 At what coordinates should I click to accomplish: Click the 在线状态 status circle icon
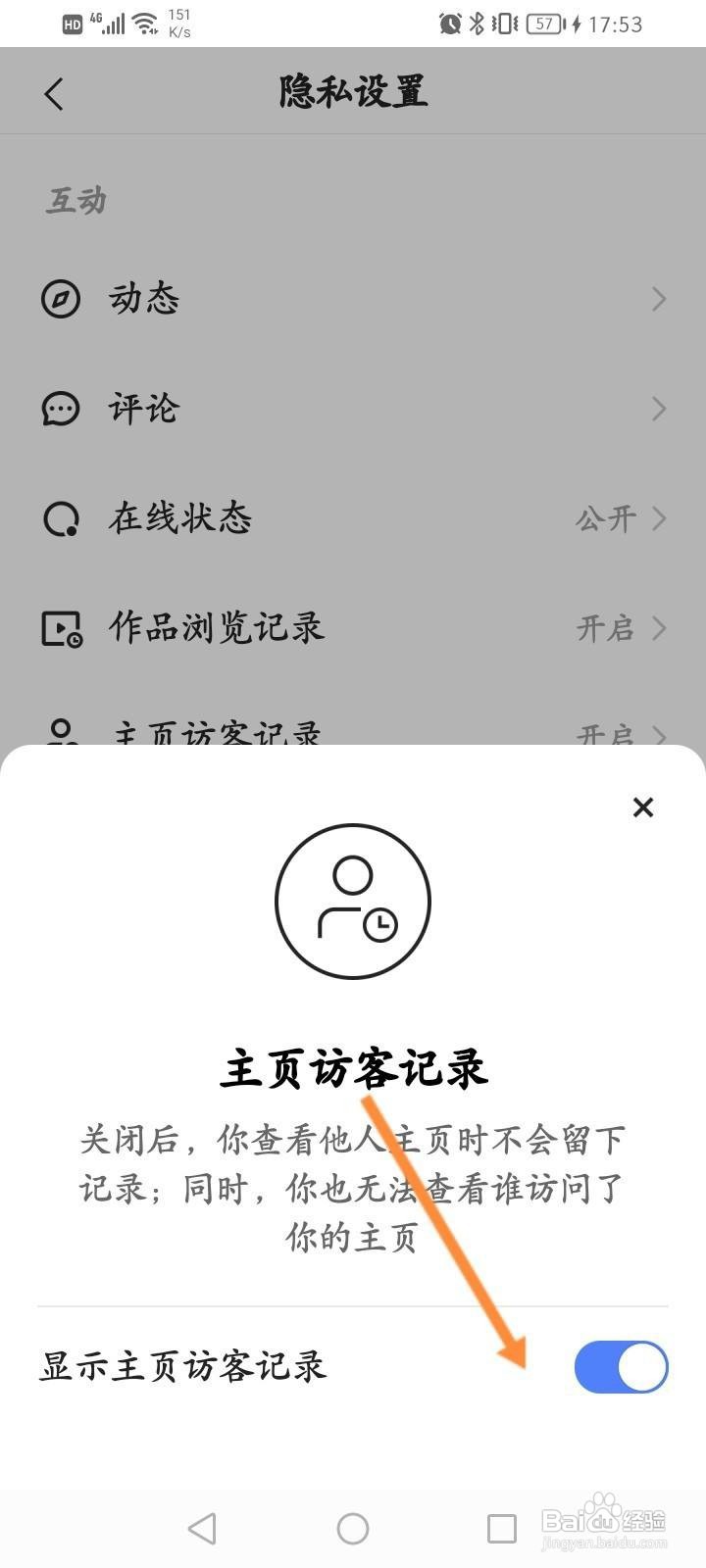61,518
